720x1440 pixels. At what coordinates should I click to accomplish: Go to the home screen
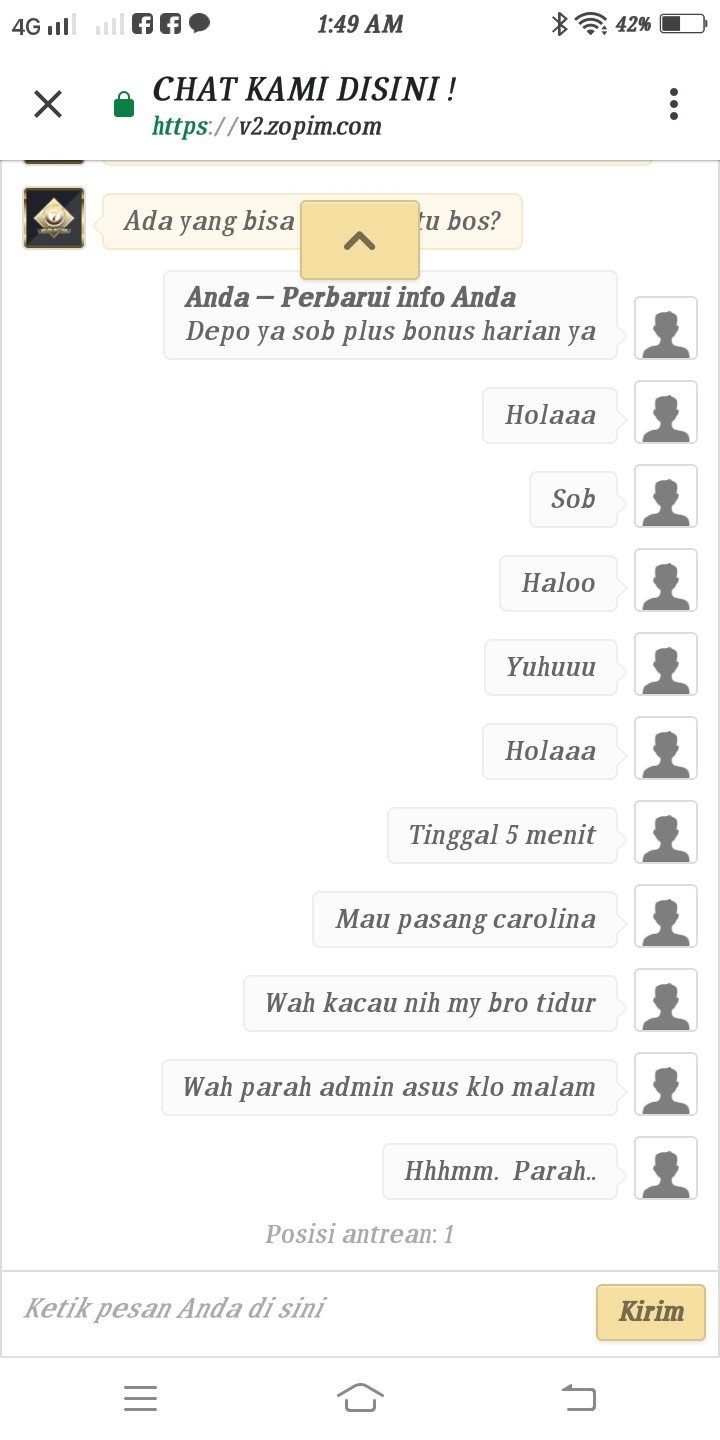(360, 1397)
